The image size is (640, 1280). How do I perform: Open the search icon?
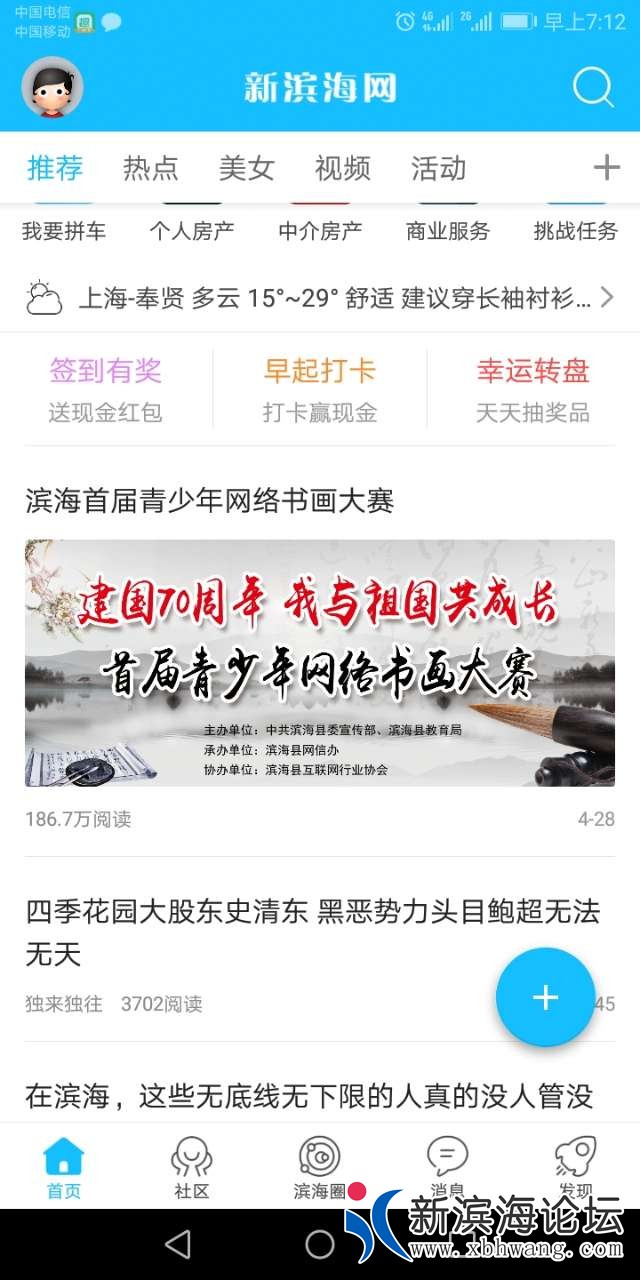(x=592, y=88)
